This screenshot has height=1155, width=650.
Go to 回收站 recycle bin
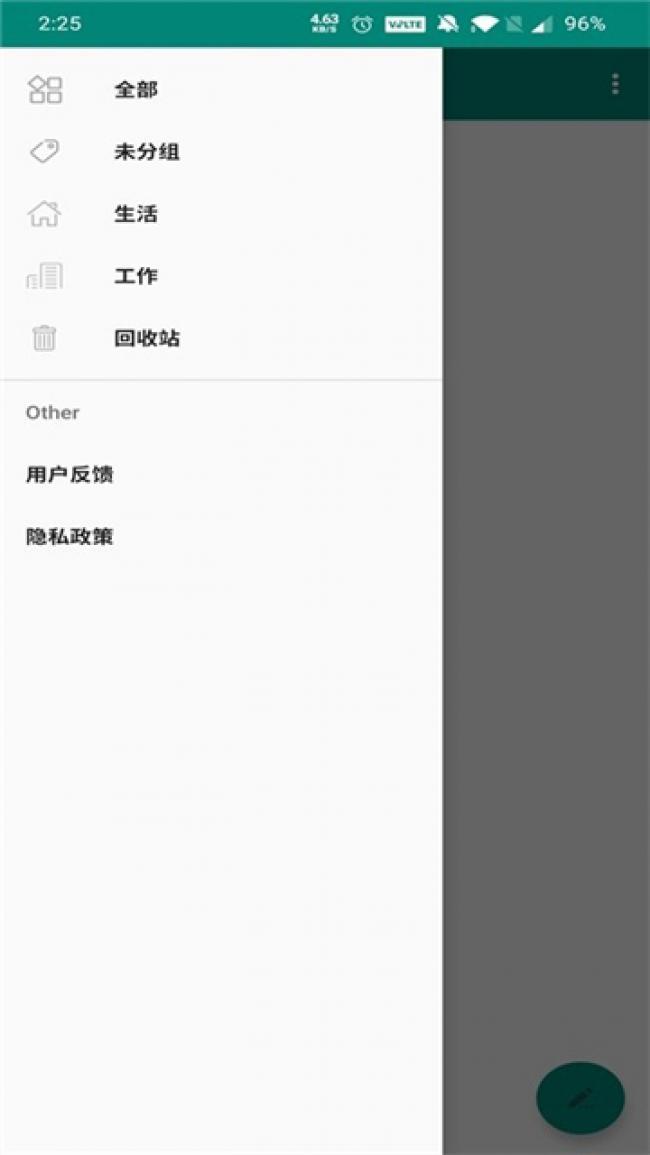(x=146, y=338)
